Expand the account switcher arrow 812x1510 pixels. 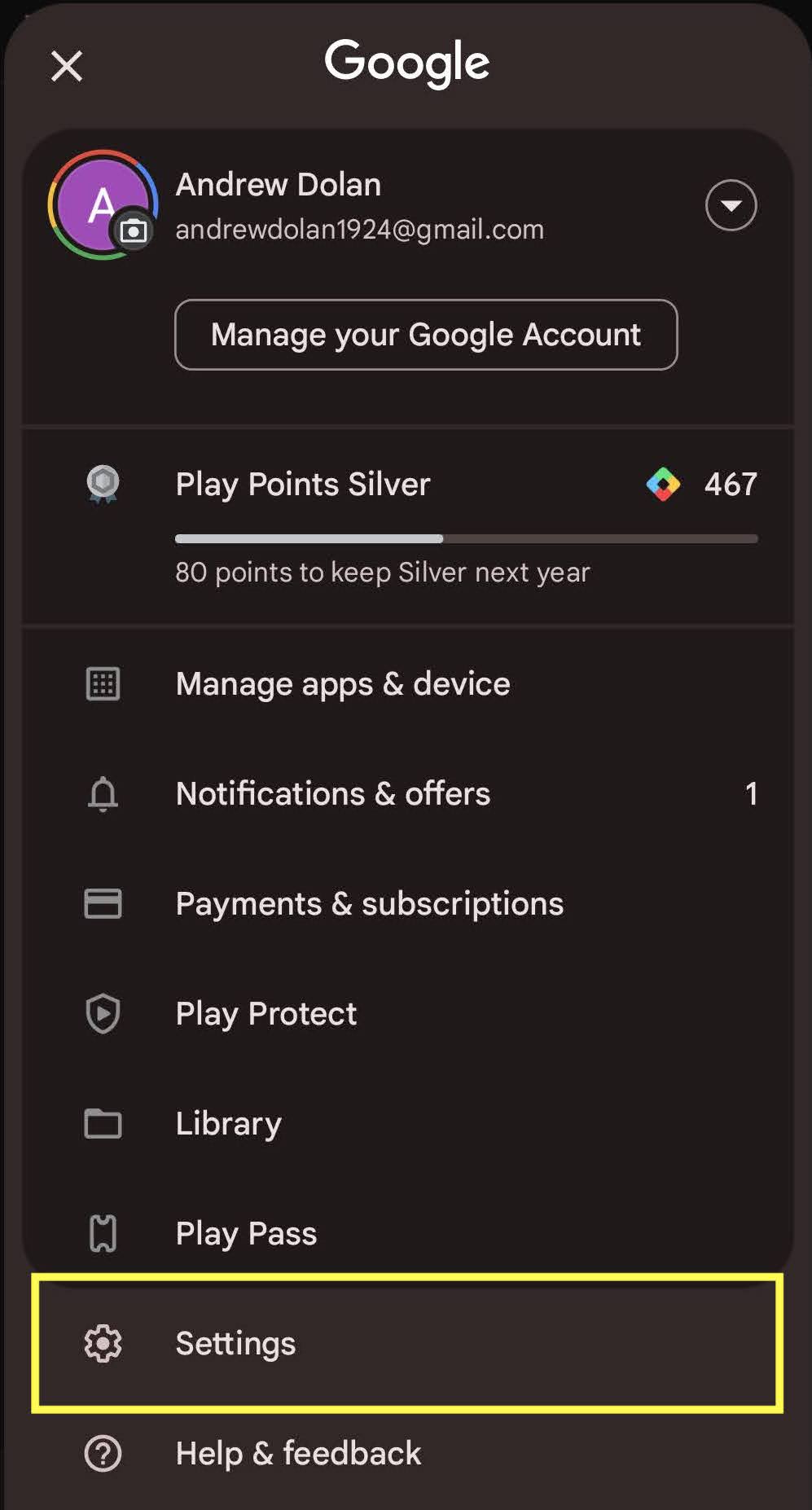tap(731, 205)
